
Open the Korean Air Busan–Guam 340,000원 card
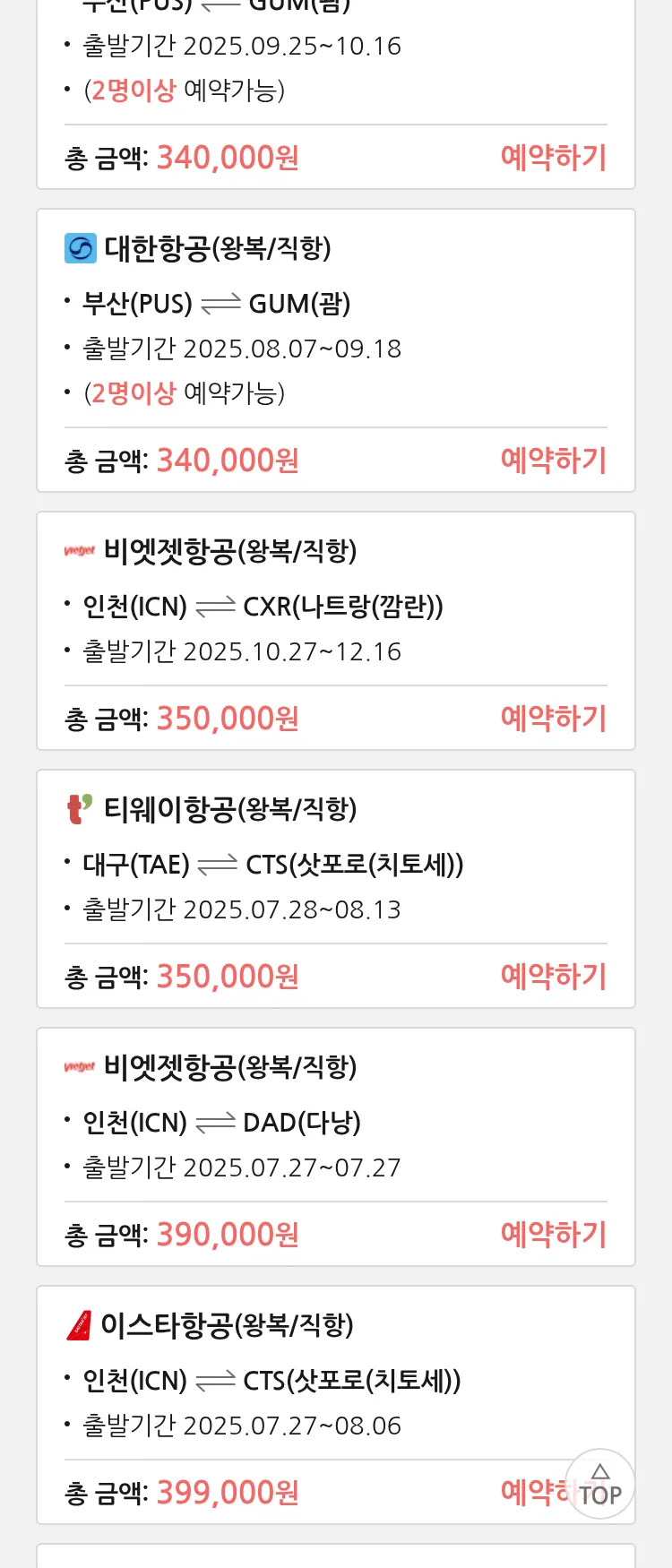pyautogui.click(x=335, y=323)
